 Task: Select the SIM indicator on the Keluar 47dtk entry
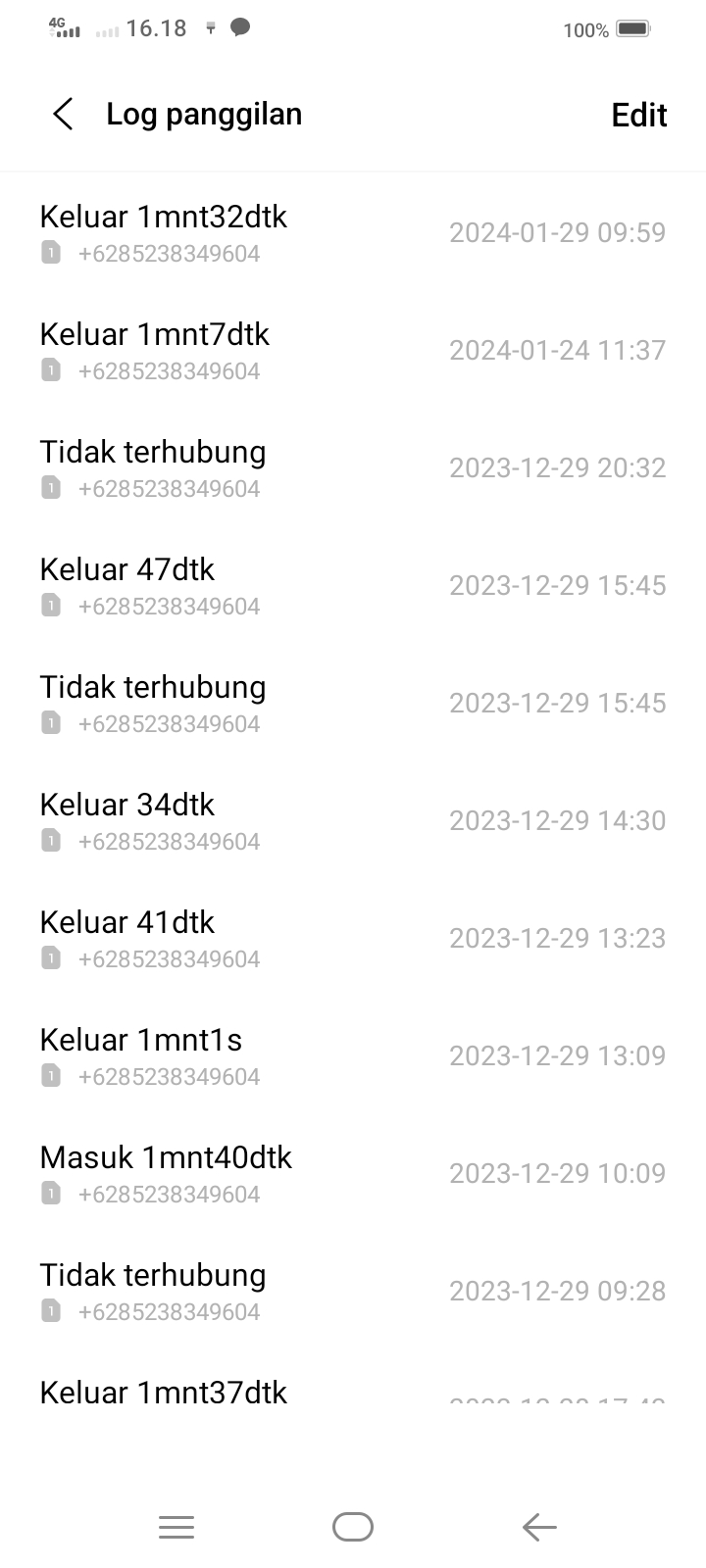(x=51, y=606)
